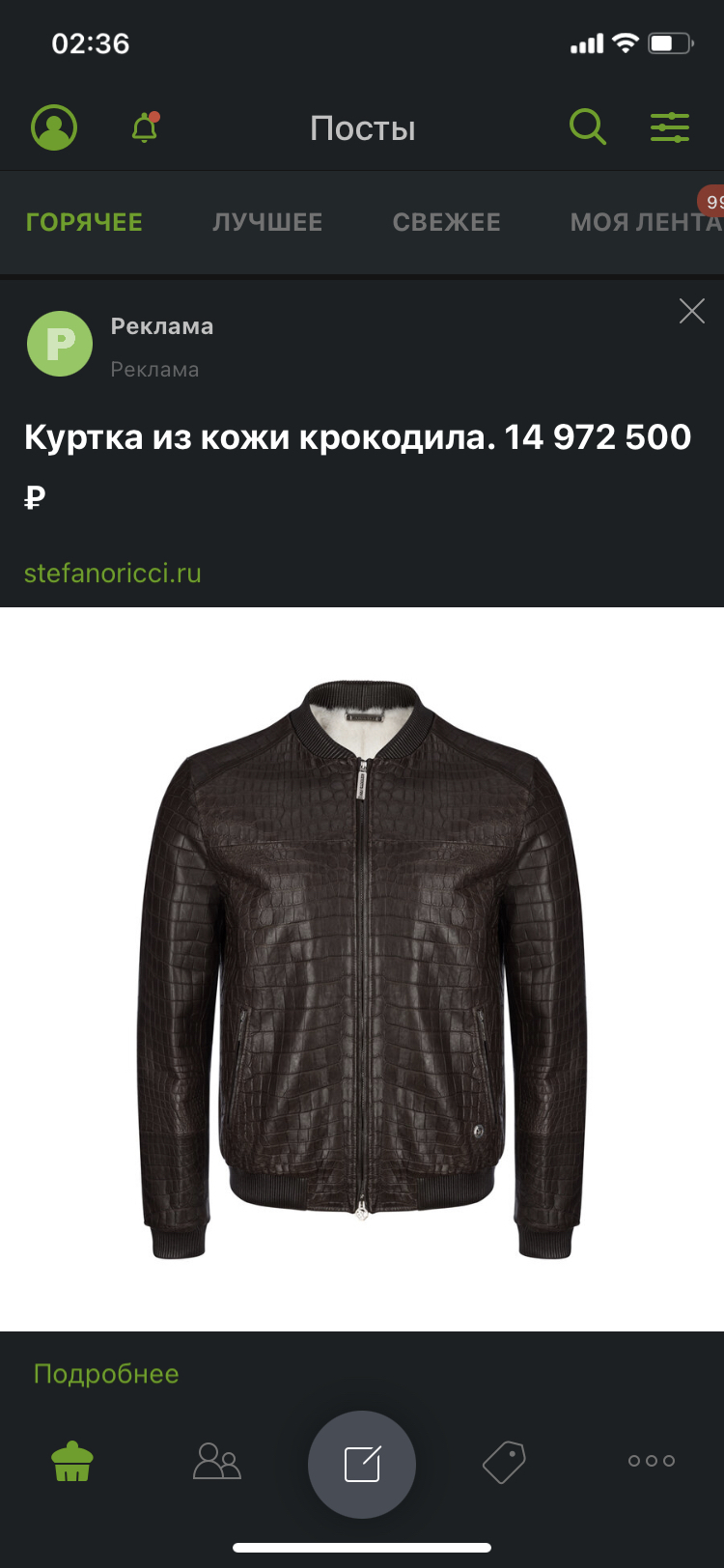Screen dimensions: 724x1568
Task: Open the stefanoricci.ru link
Action: [x=113, y=573]
